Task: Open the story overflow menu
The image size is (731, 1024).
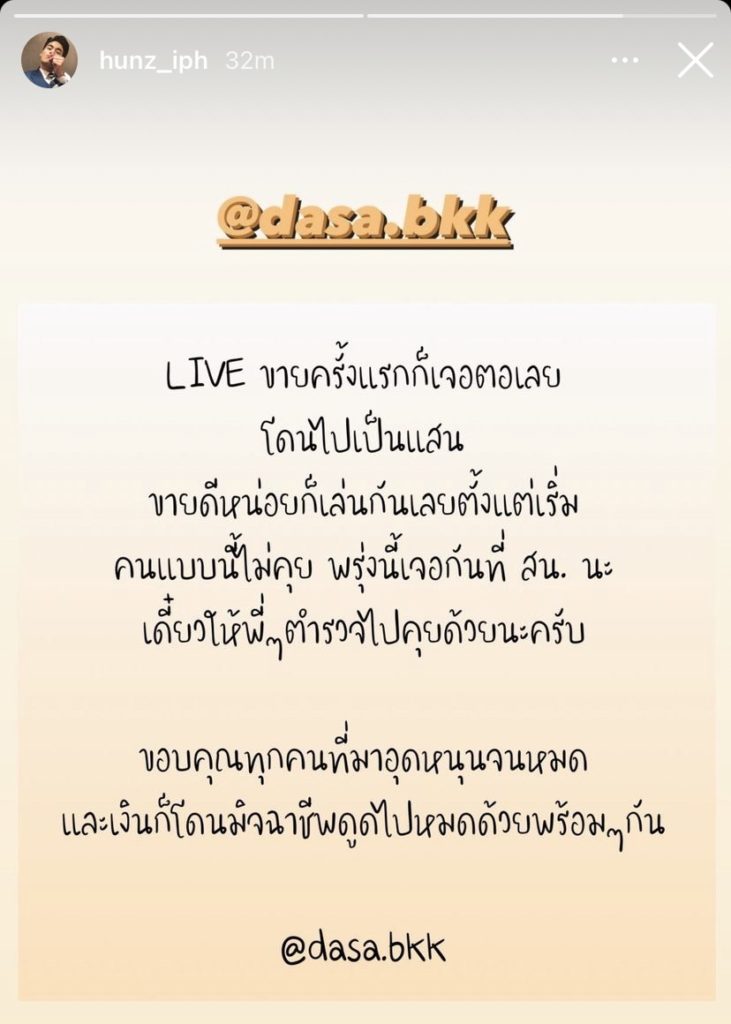Action: (x=624, y=60)
